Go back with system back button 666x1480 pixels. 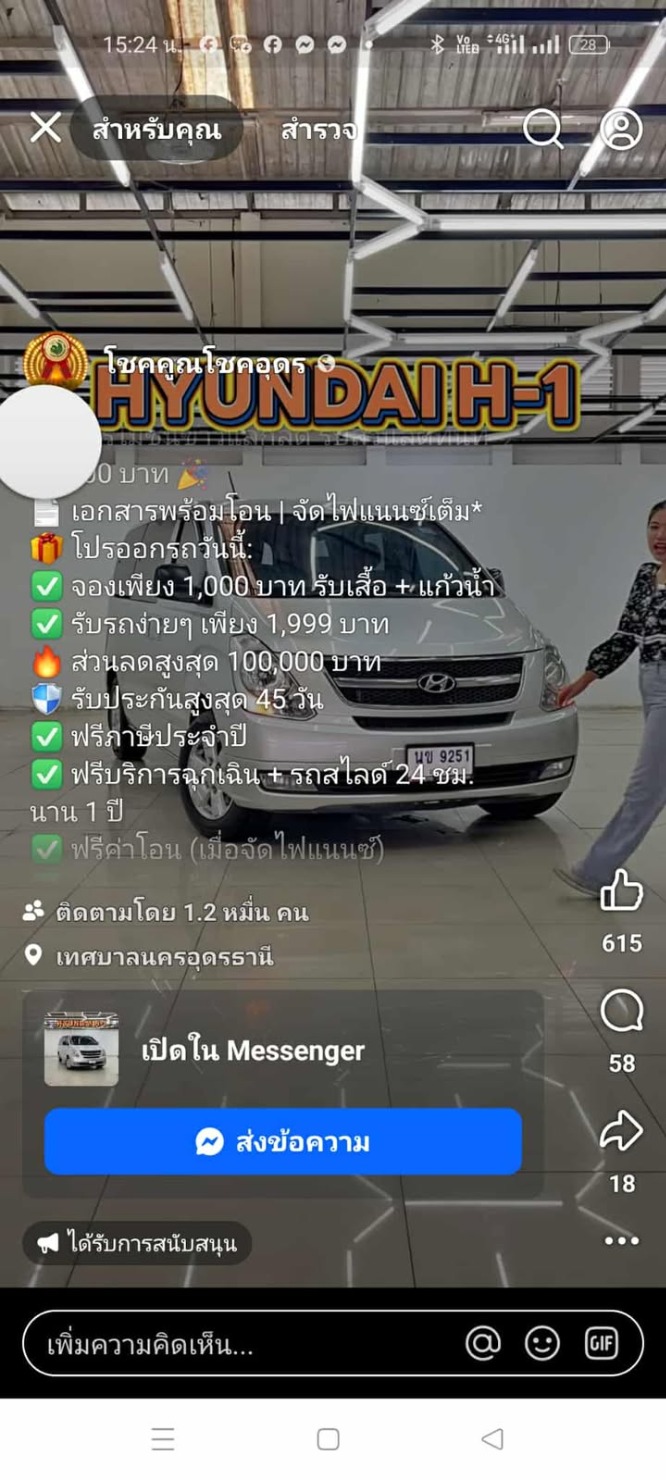(x=491, y=1439)
